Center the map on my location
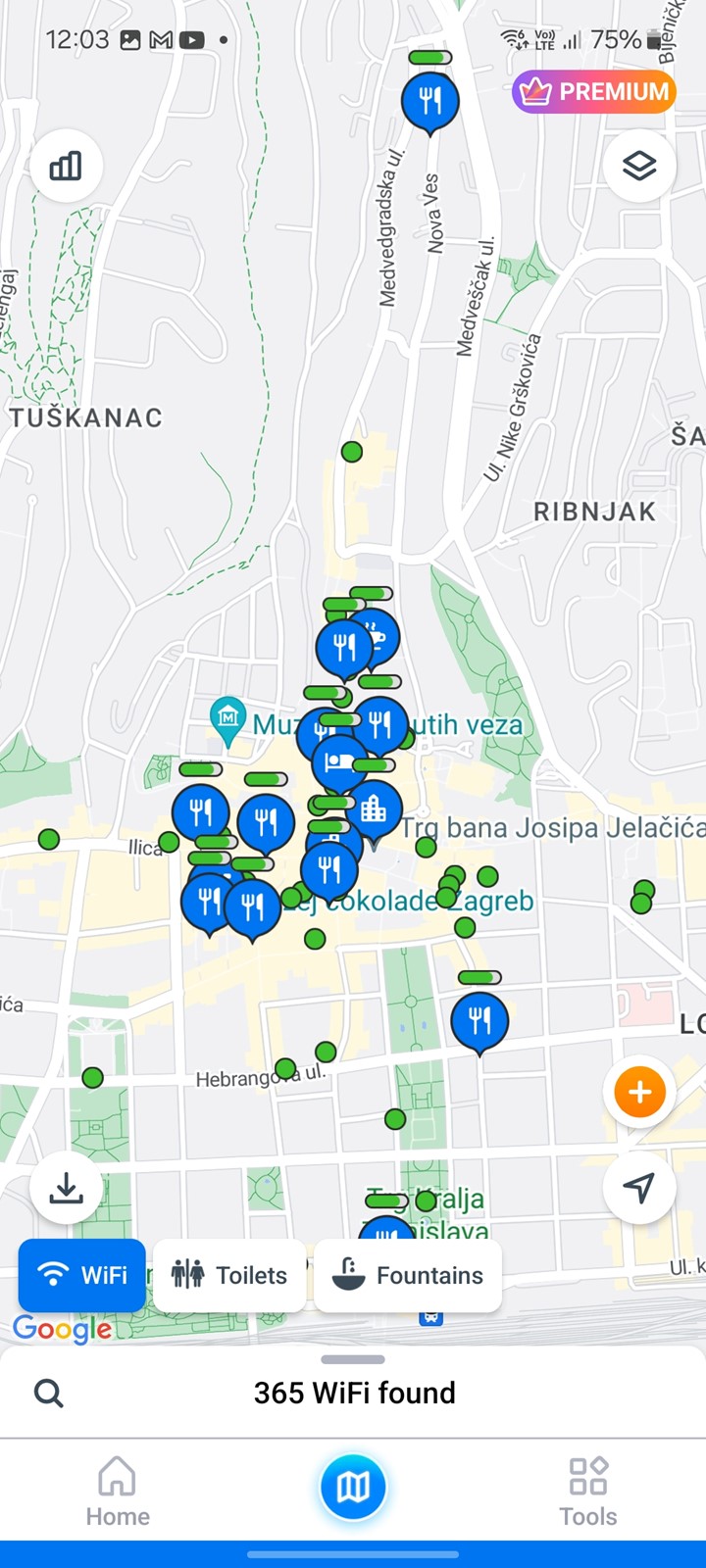This screenshot has width=706, height=1568. pos(639,1188)
